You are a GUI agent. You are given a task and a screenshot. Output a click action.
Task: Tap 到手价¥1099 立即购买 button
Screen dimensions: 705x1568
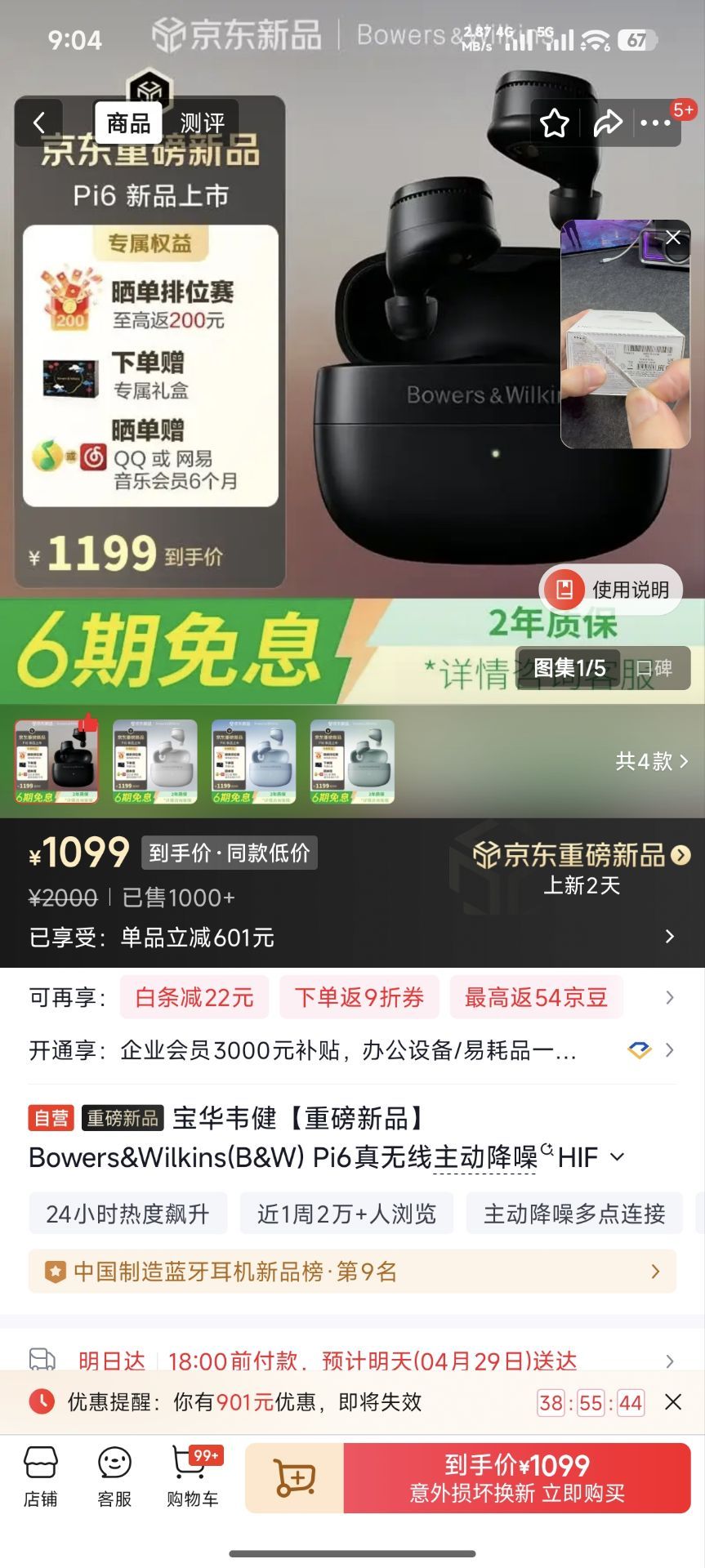[x=516, y=1478]
